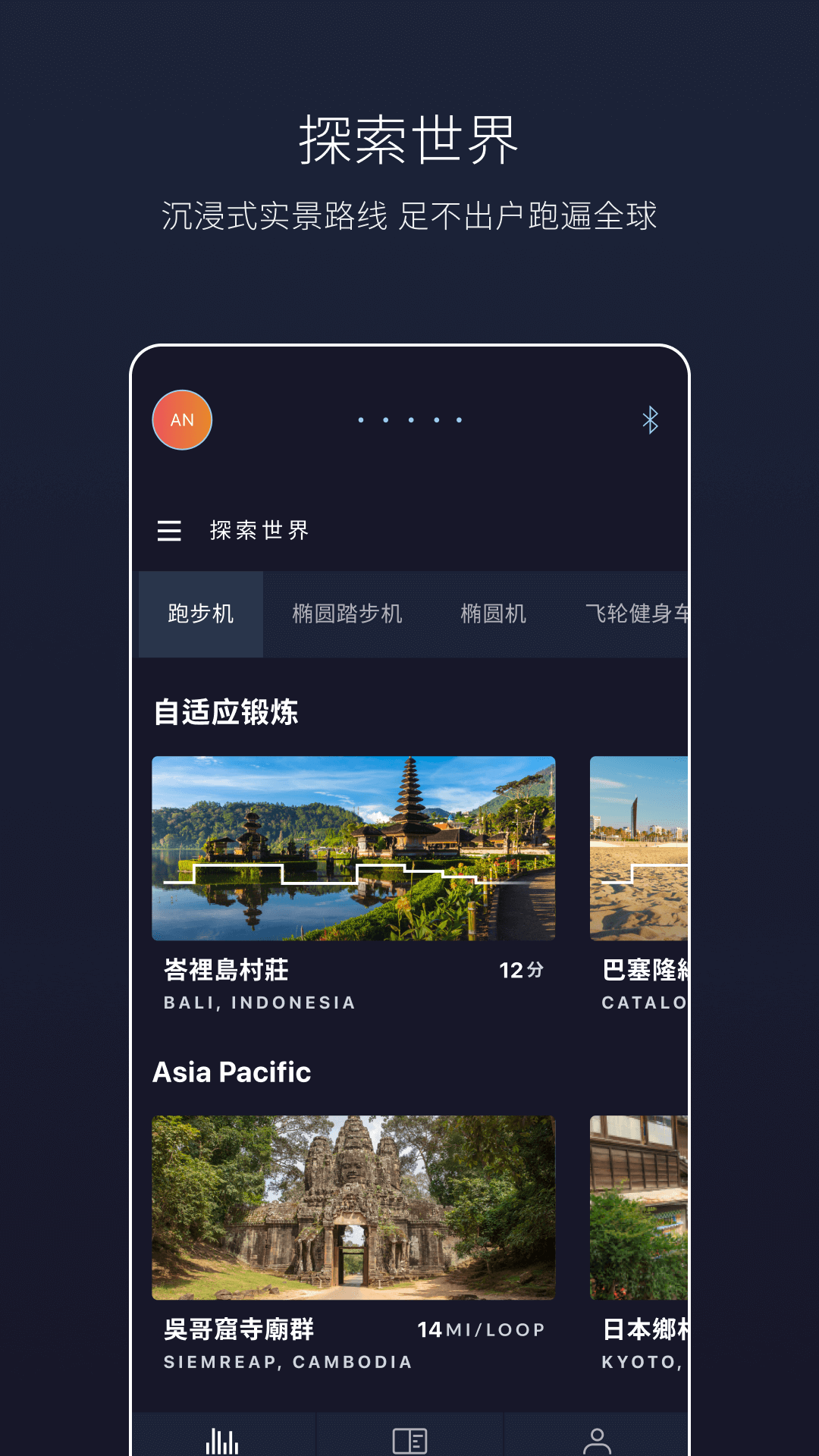Open the 椭圆机 tab
Image resolution: width=819 pixels, height=1456 pixels.
[493, 613]
